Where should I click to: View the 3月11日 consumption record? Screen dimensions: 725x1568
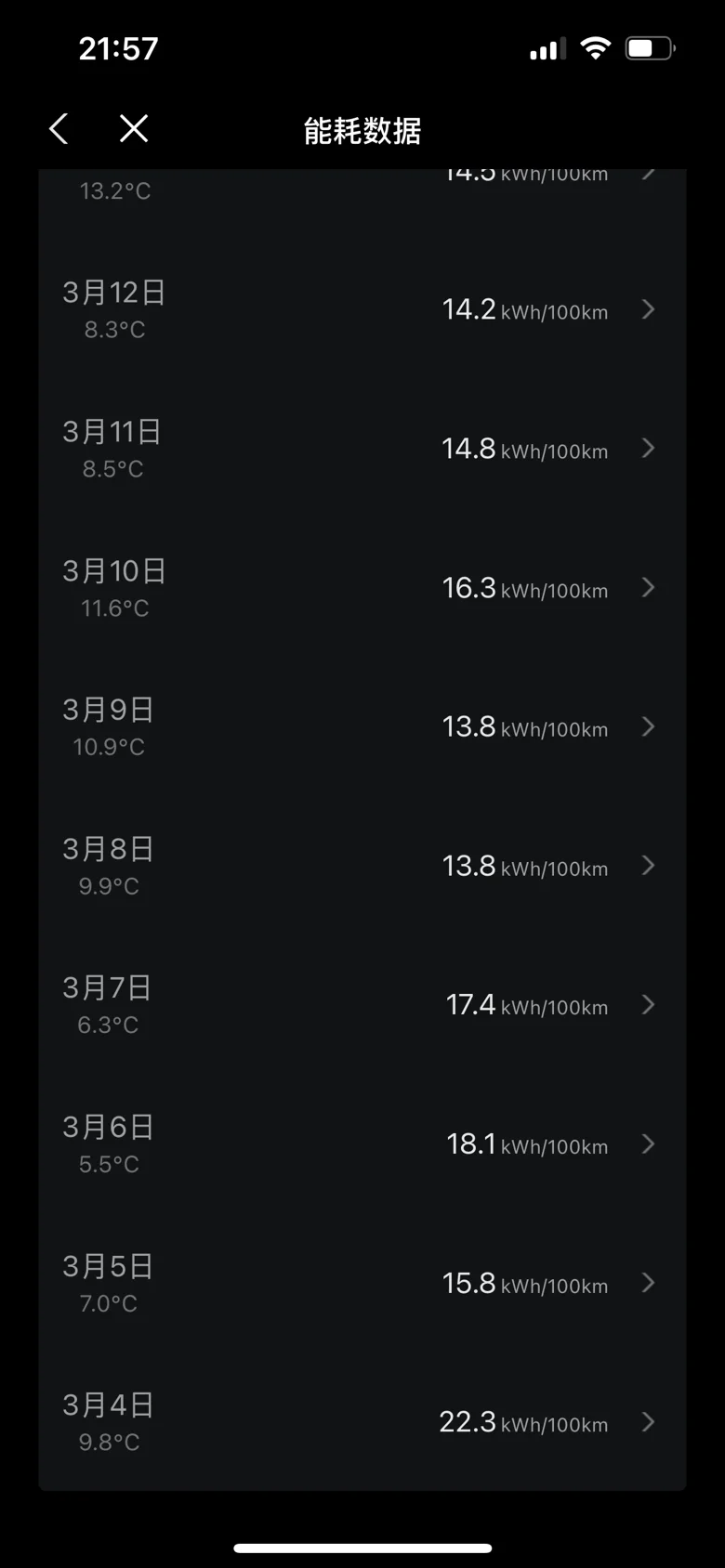click(x=362, y=449)
